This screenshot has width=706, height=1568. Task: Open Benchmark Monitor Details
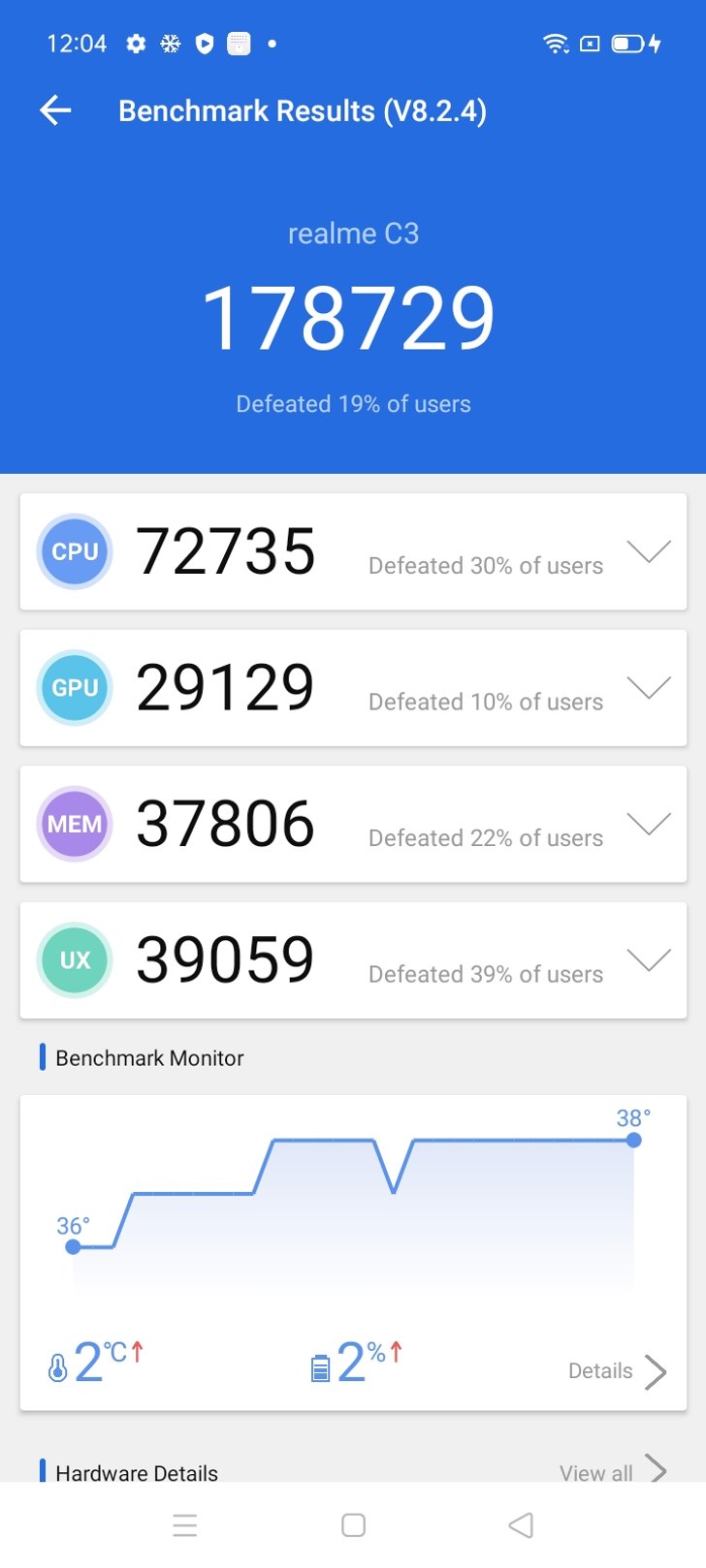(x=617, y=1371)
